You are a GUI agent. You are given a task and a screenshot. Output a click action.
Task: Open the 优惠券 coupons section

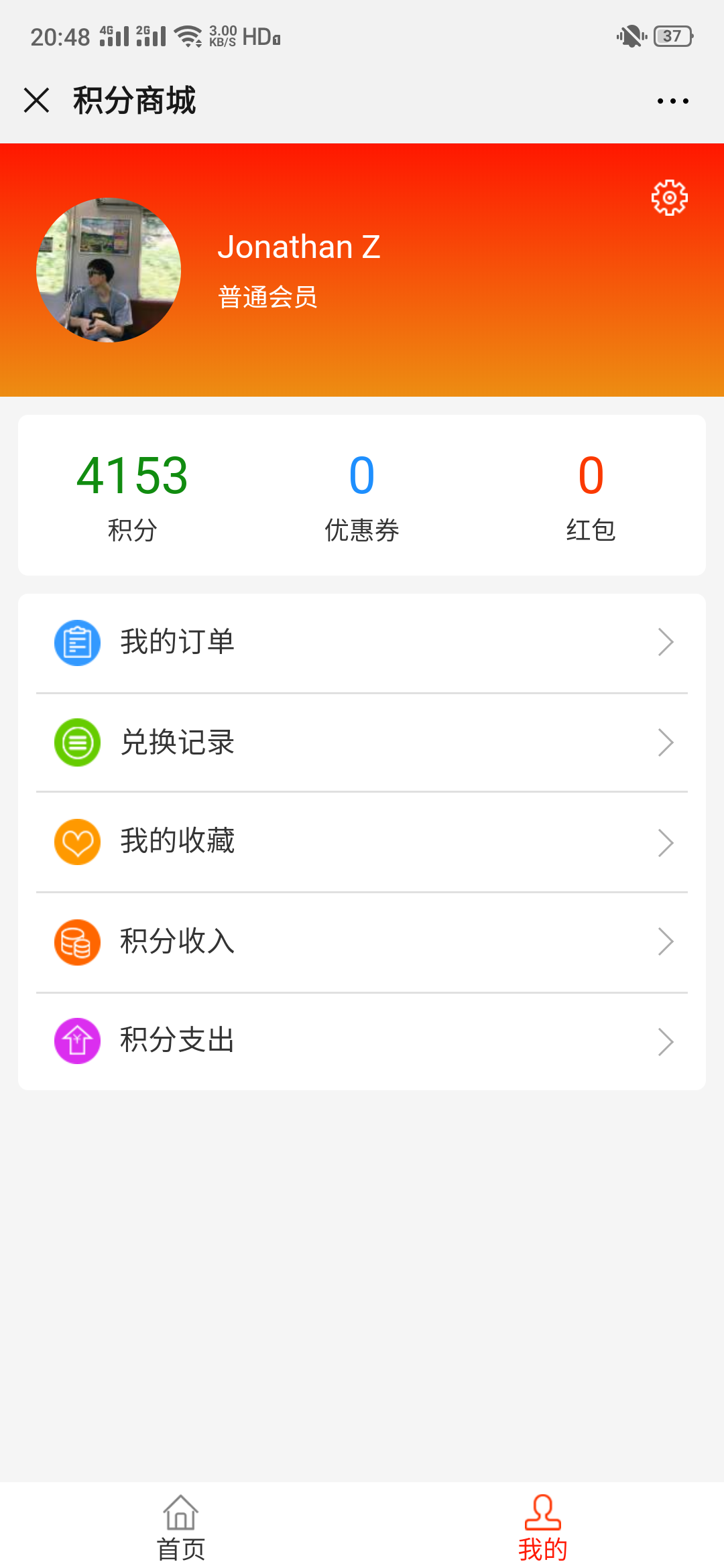click(x=362, y=495)
